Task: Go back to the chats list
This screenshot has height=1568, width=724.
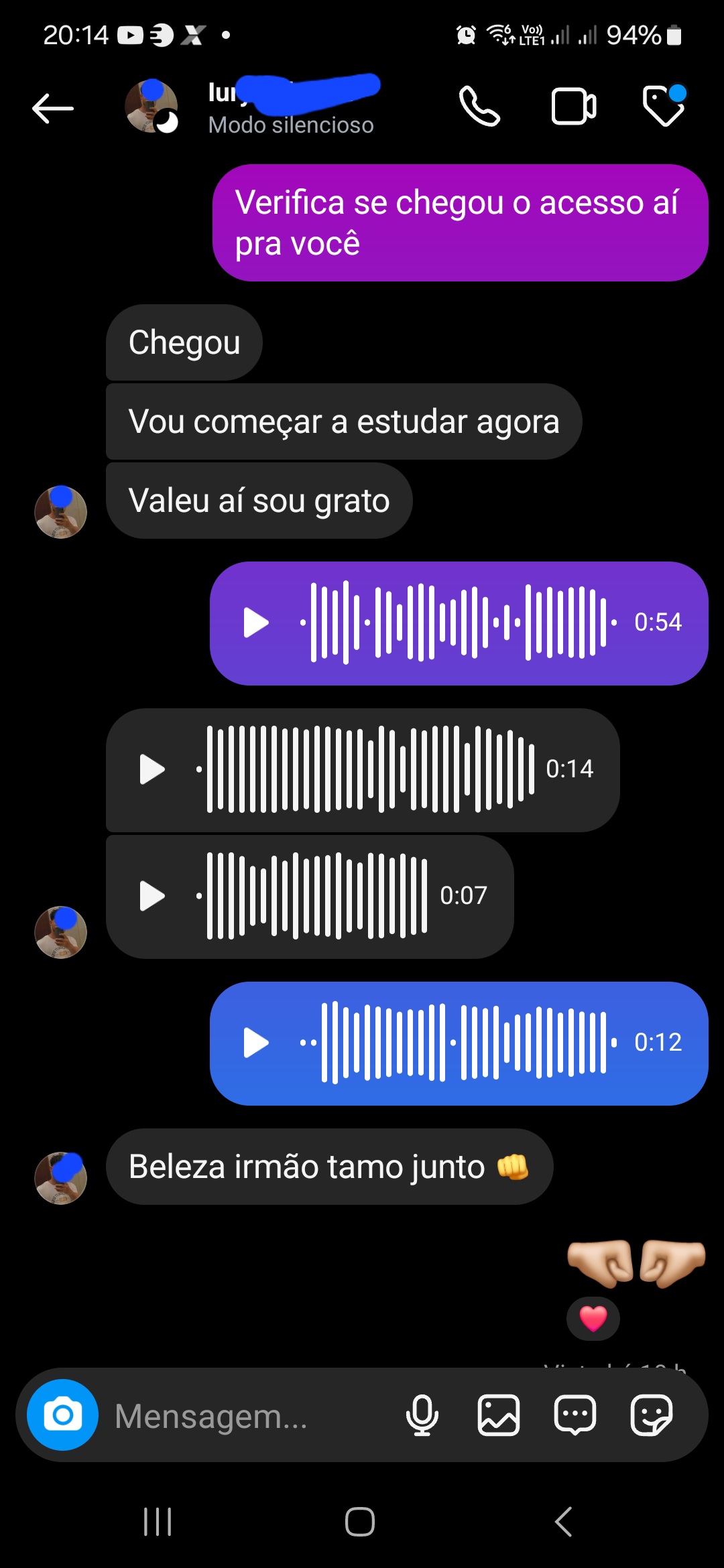Action: 52,108
